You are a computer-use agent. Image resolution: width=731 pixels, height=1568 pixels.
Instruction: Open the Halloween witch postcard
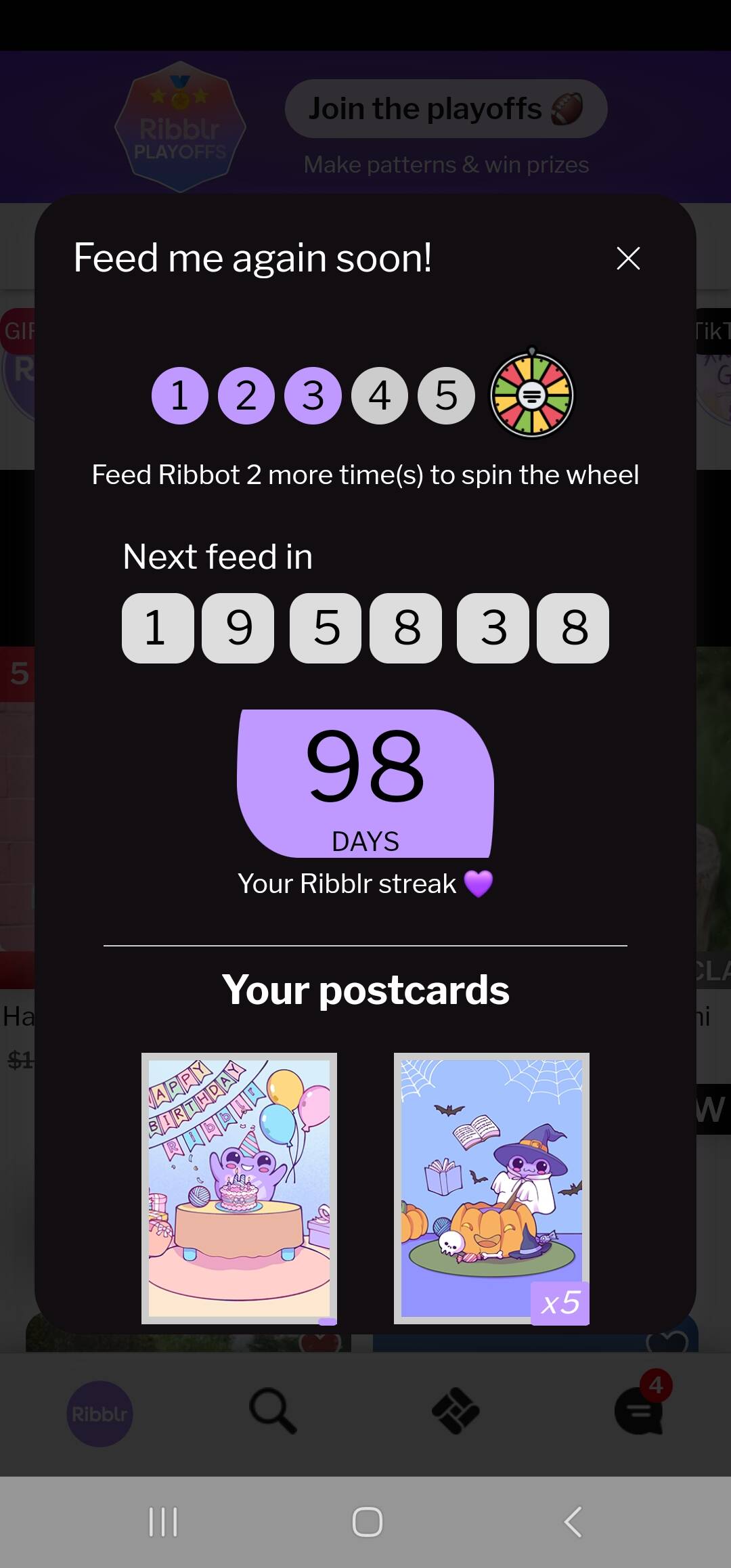(491, 1188)
